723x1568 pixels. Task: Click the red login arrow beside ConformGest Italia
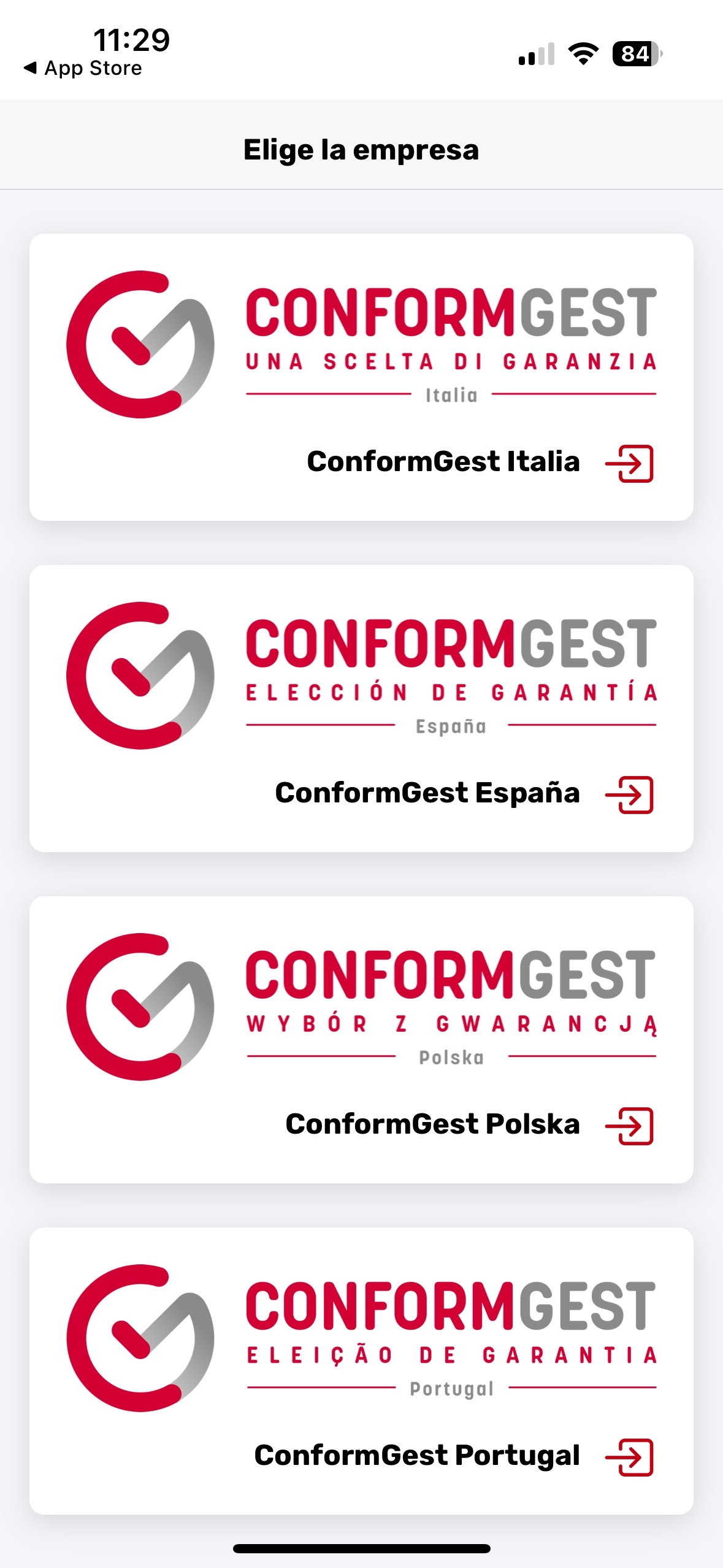click(633, 463)
